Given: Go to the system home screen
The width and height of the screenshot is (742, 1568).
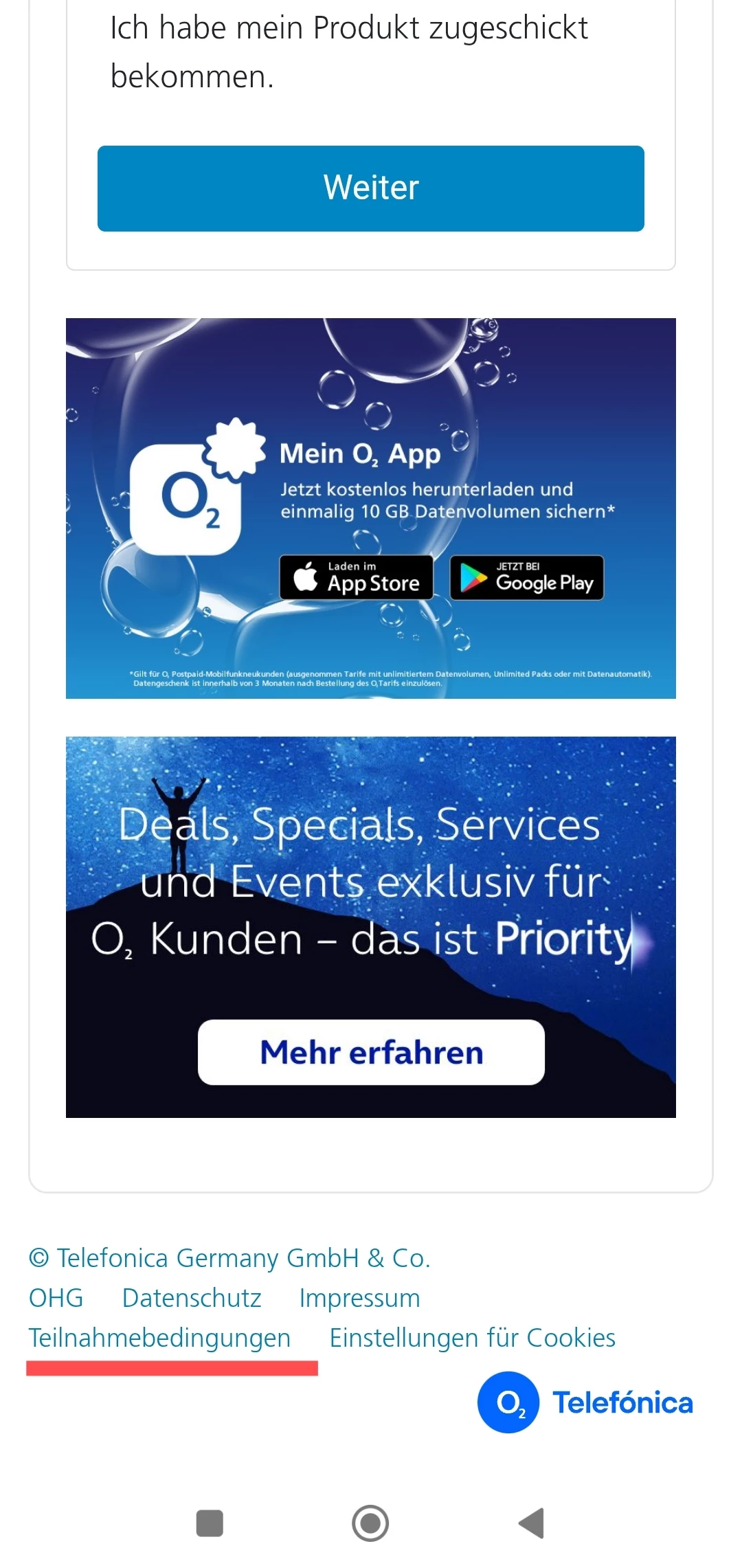Looking at the screenshot, I should (370, 1523).
